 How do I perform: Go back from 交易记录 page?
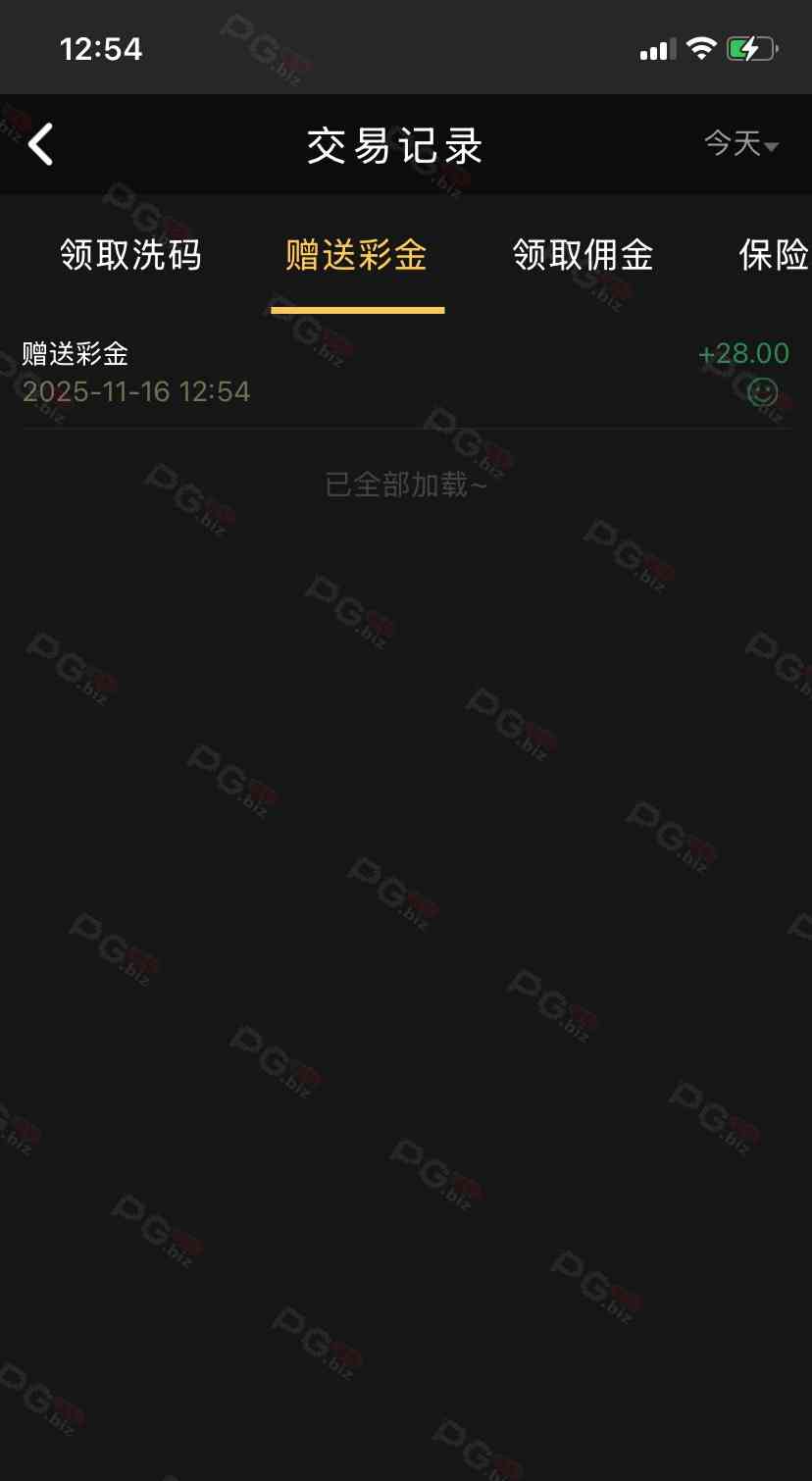(x=41, y=145)
